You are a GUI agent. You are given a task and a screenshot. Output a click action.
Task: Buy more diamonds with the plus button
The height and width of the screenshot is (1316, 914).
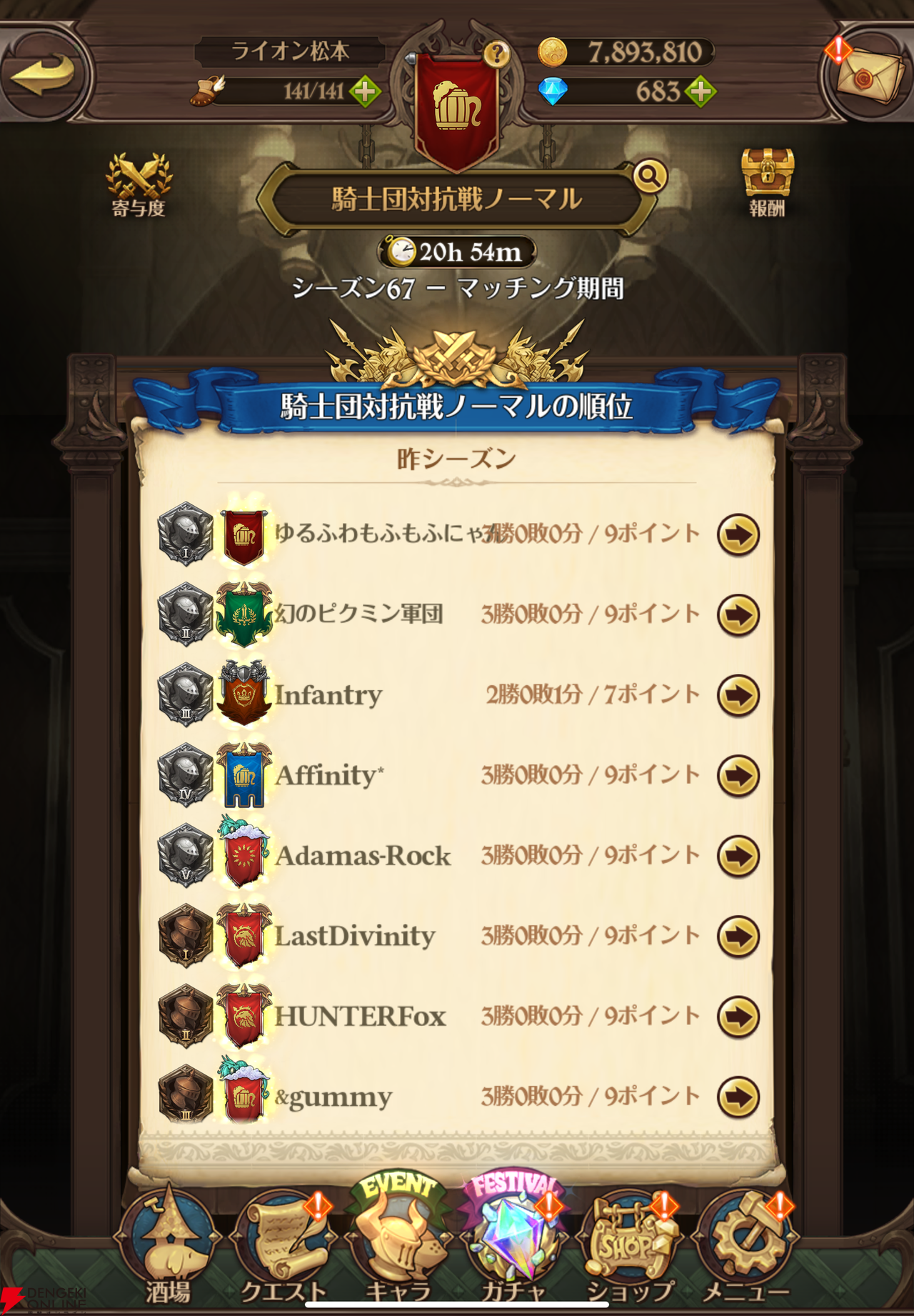tap(700, 91)
